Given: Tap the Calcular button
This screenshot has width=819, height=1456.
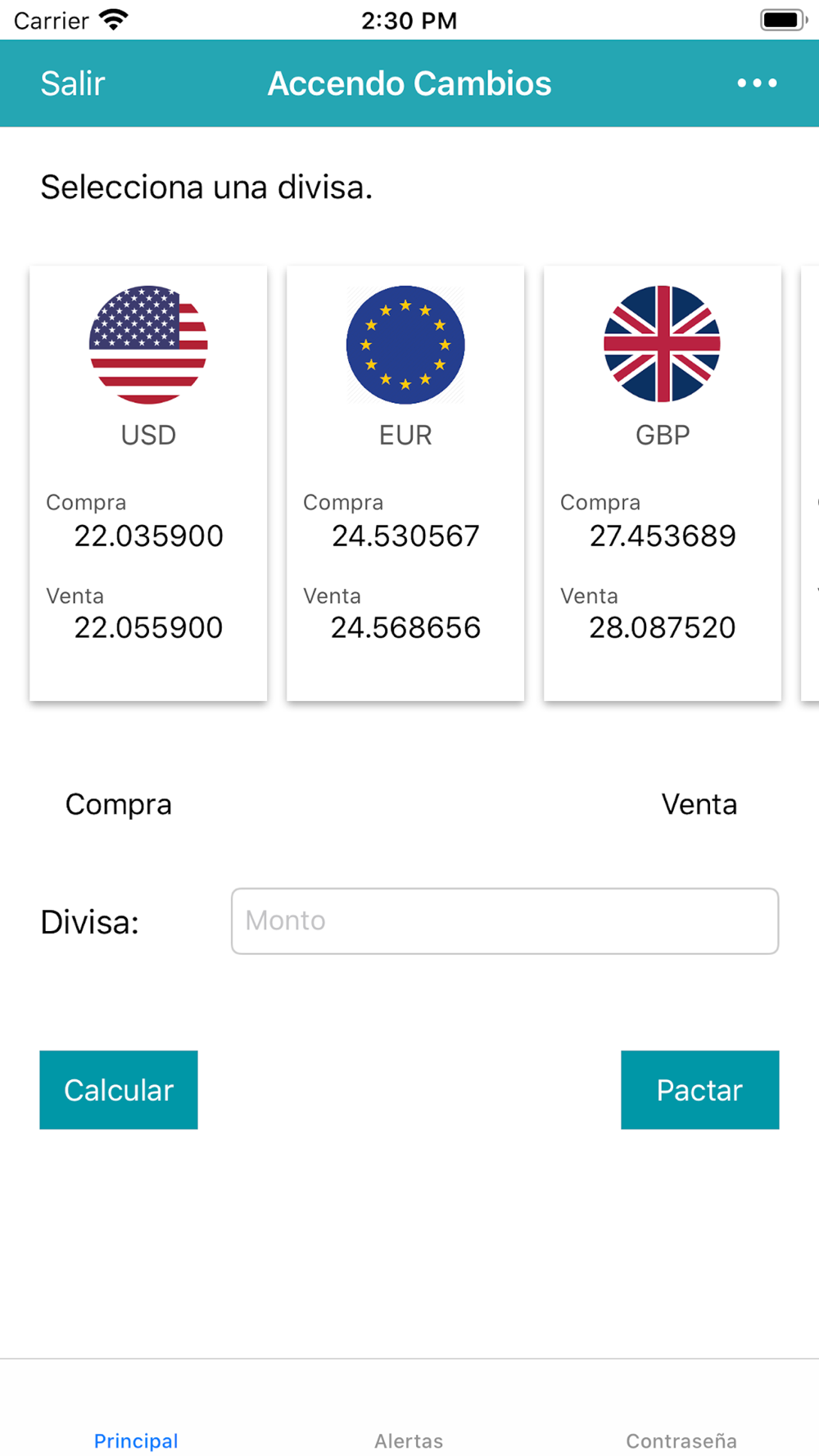Looking at the screenshot, I should 119,1090.
